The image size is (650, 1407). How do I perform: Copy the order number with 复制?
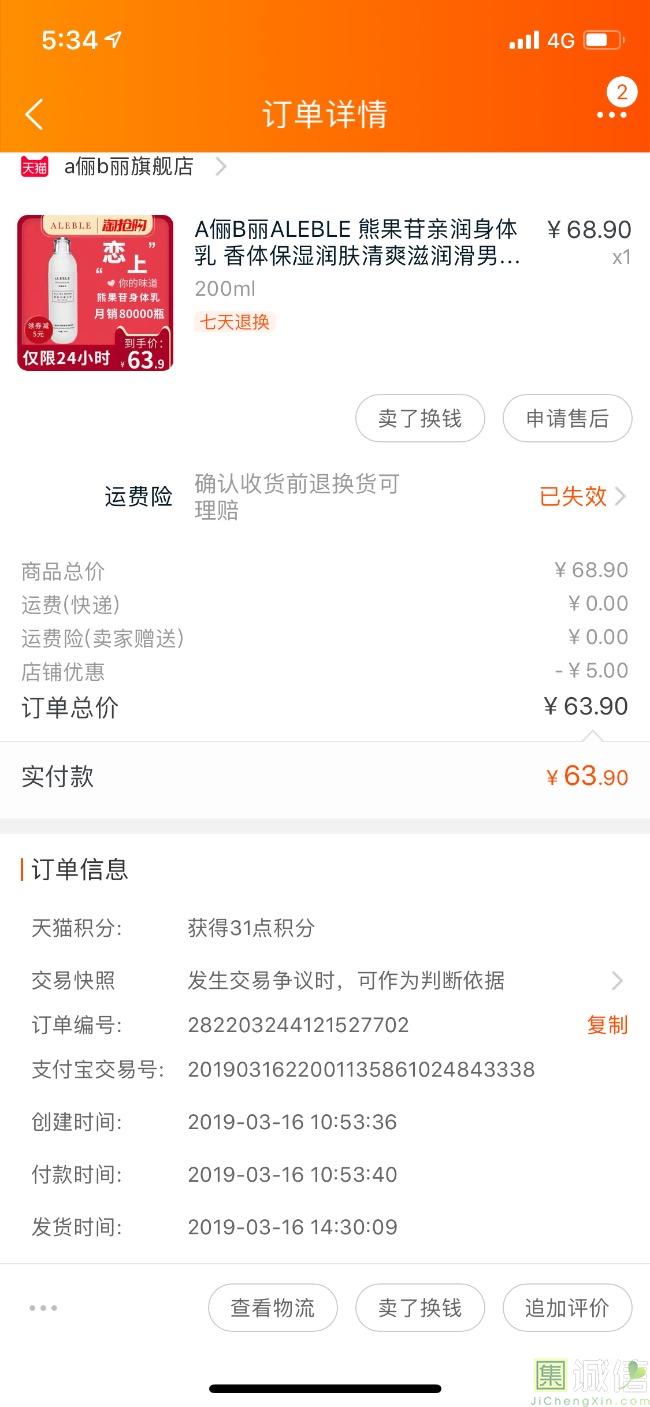tap(607, 1024)
